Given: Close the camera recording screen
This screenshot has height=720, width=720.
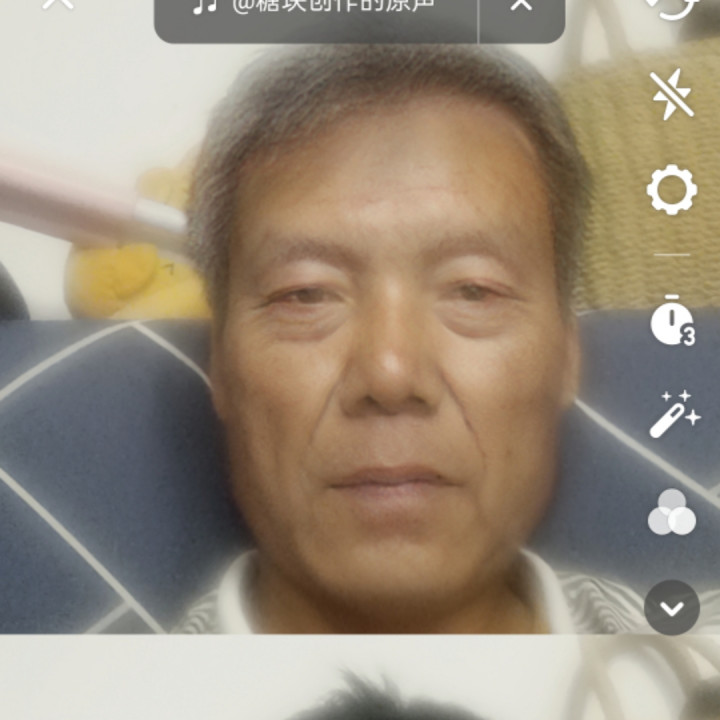Looking at the screenshot, I should [x=58, y=5].
